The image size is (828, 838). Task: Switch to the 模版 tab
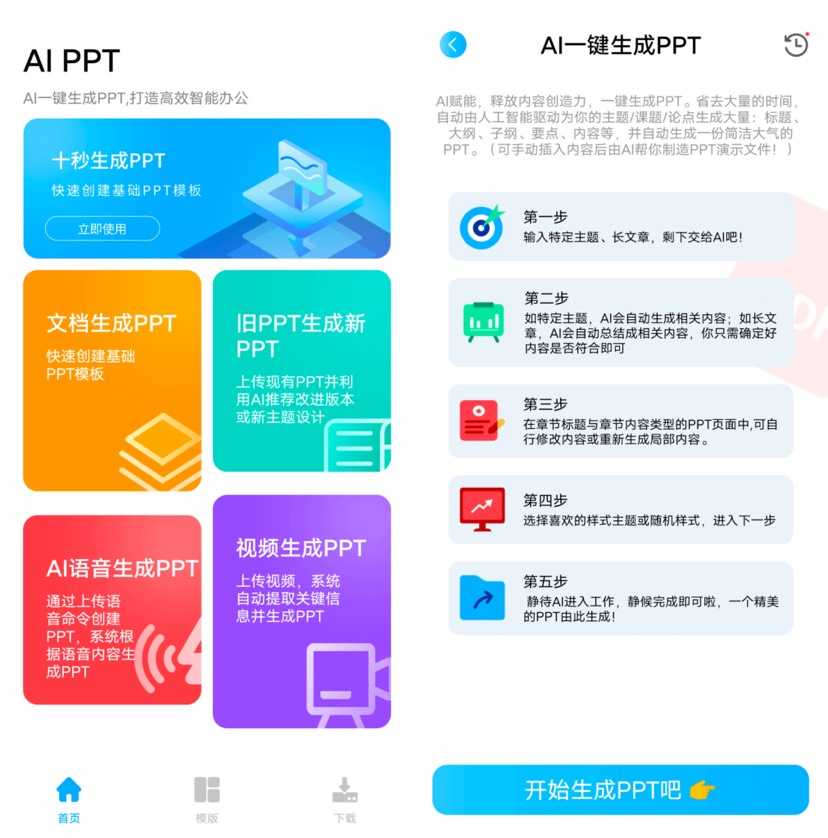(x=207, y=798)
